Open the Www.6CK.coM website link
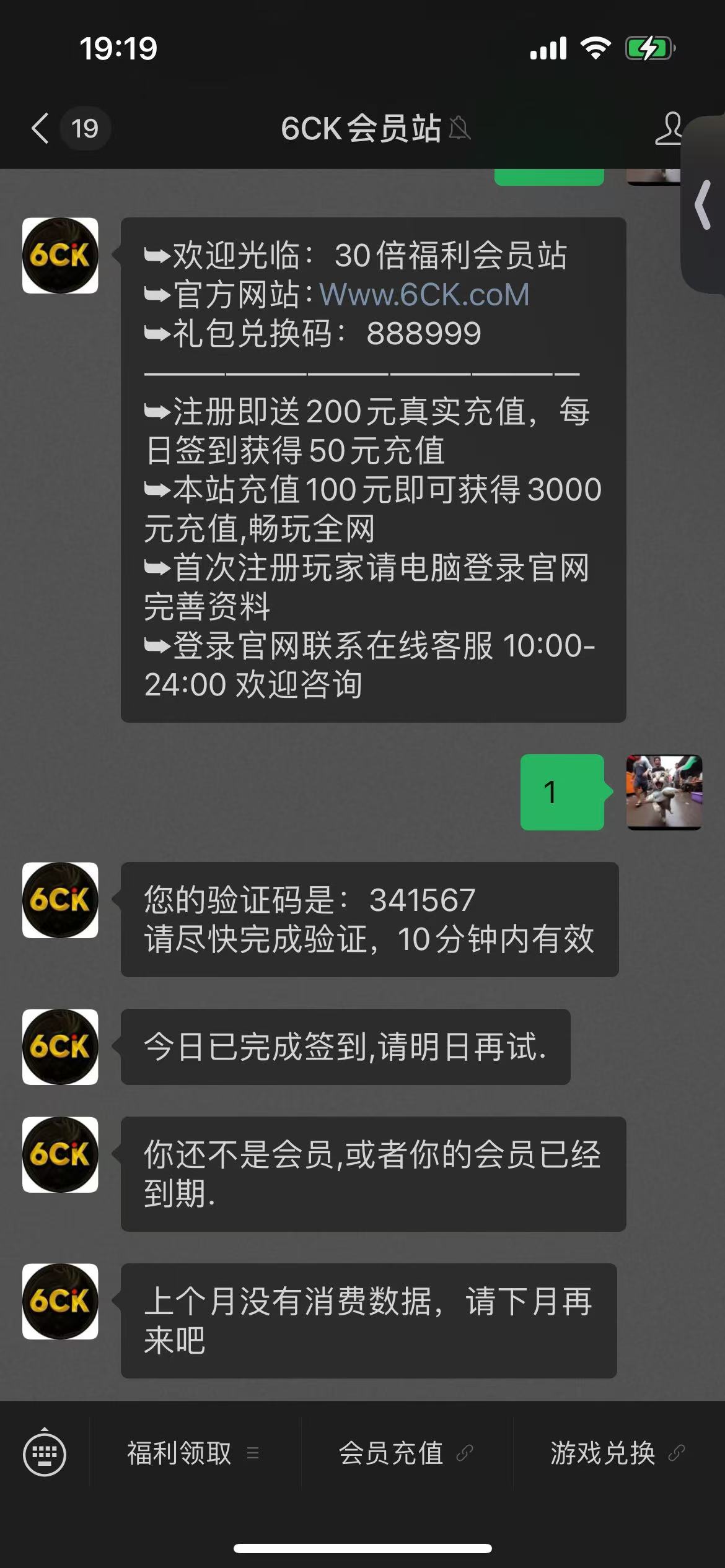 click(x=424, y=295)
